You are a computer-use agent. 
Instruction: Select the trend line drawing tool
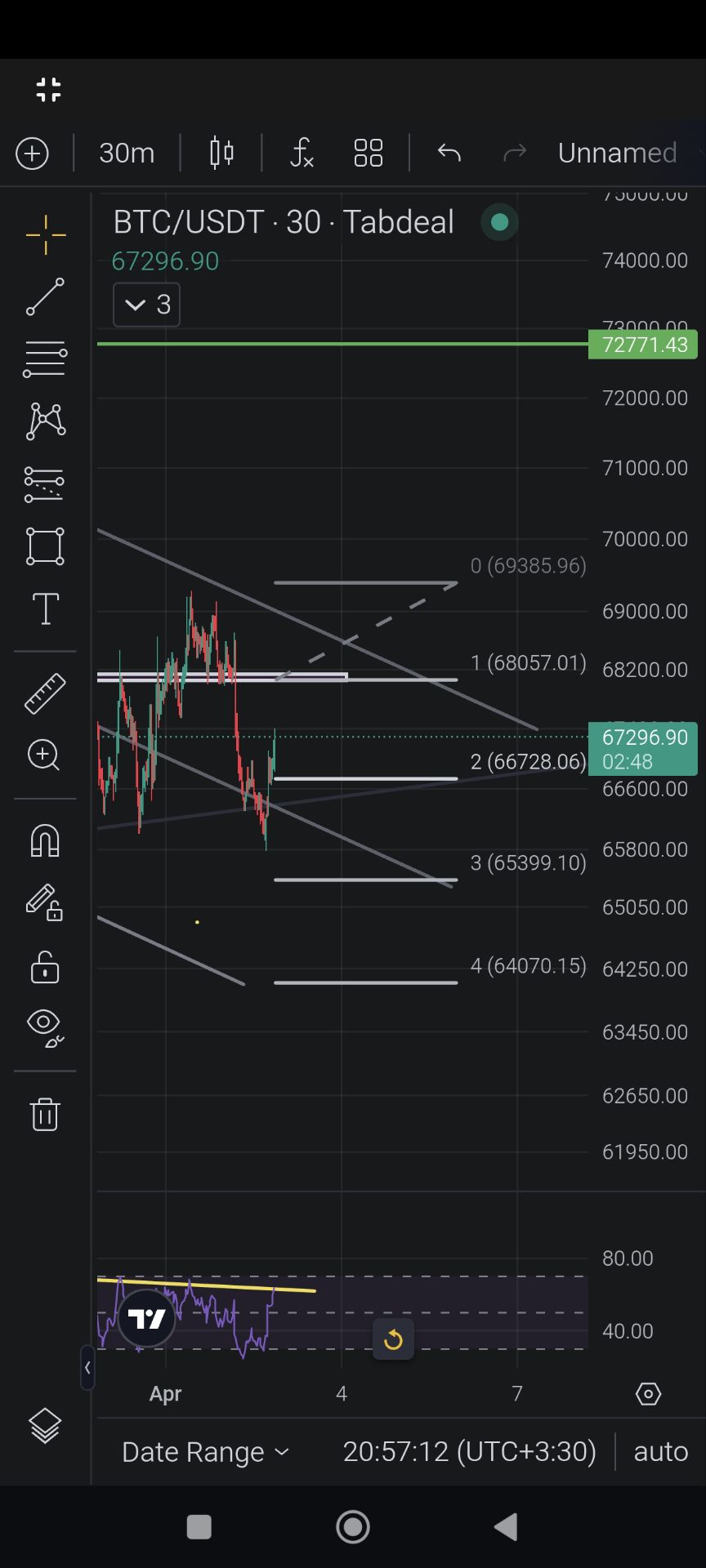45,296
